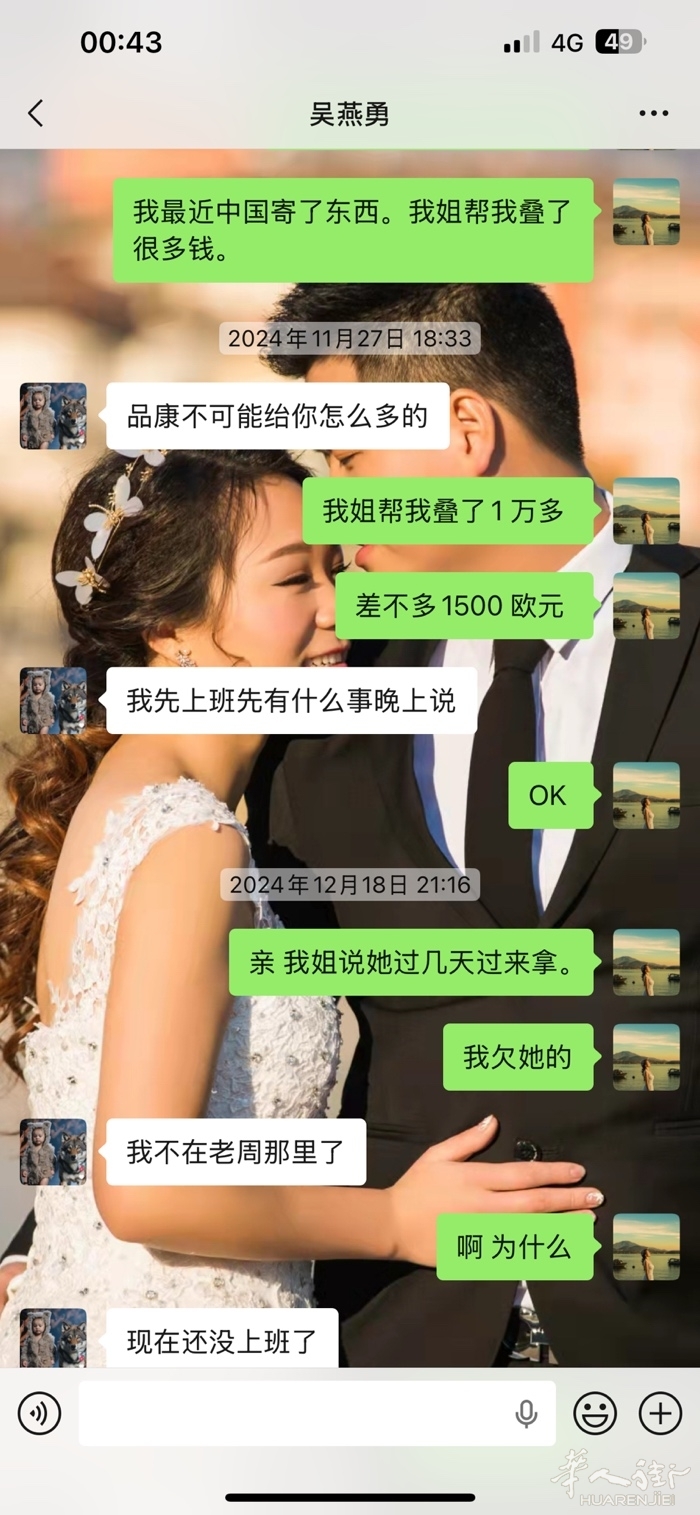Open your avatar beside the OK message
Image resolution: width=700 pixels, height=1515 pixels.
646,796
